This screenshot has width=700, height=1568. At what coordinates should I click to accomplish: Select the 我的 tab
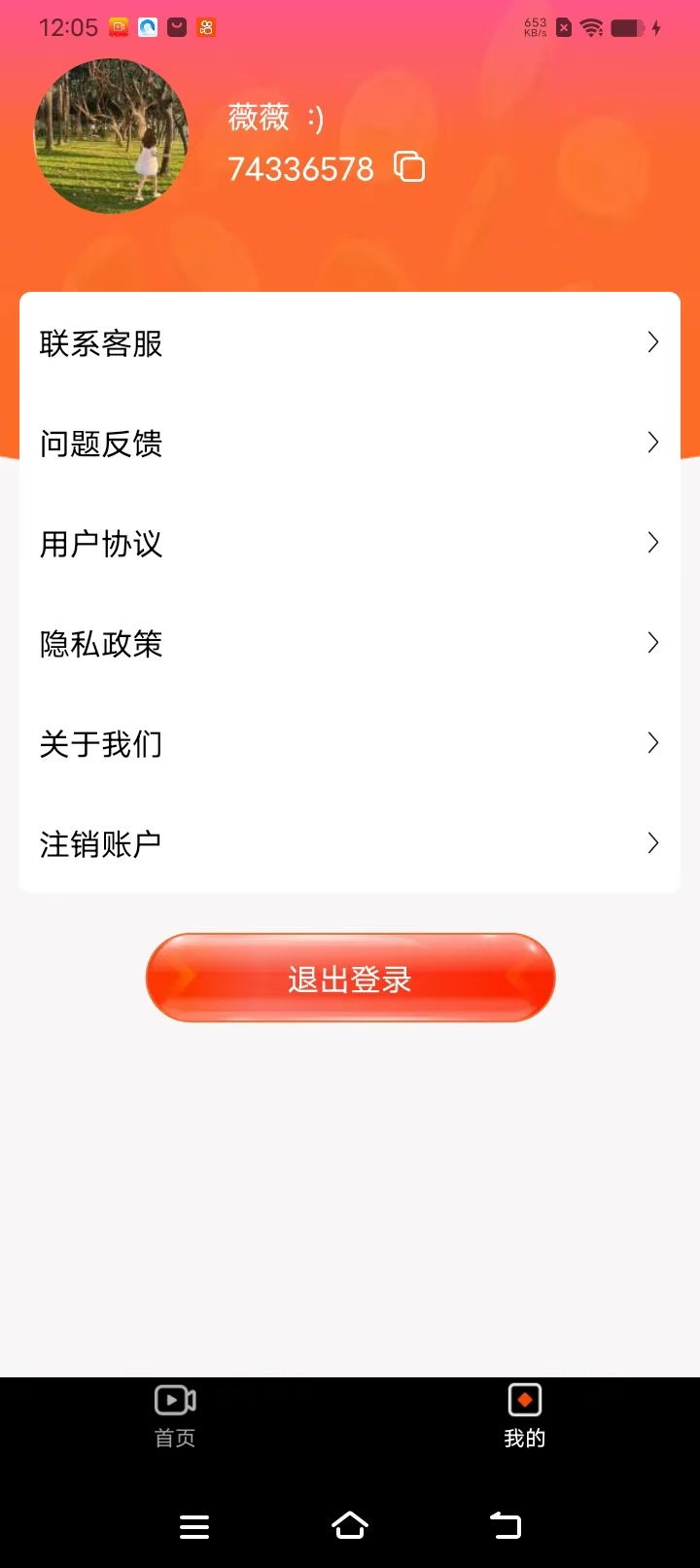coord(525,1415)
